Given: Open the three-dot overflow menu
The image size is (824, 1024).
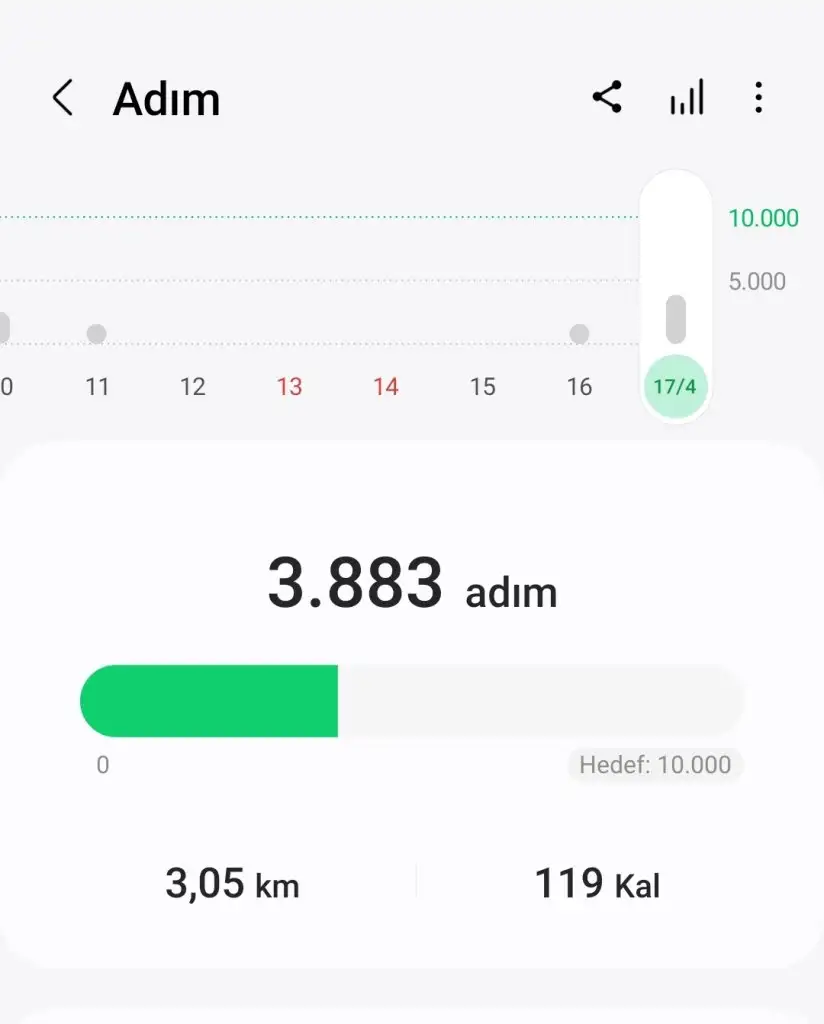Looking at the screenshot, I should click(x=759, y=98).
